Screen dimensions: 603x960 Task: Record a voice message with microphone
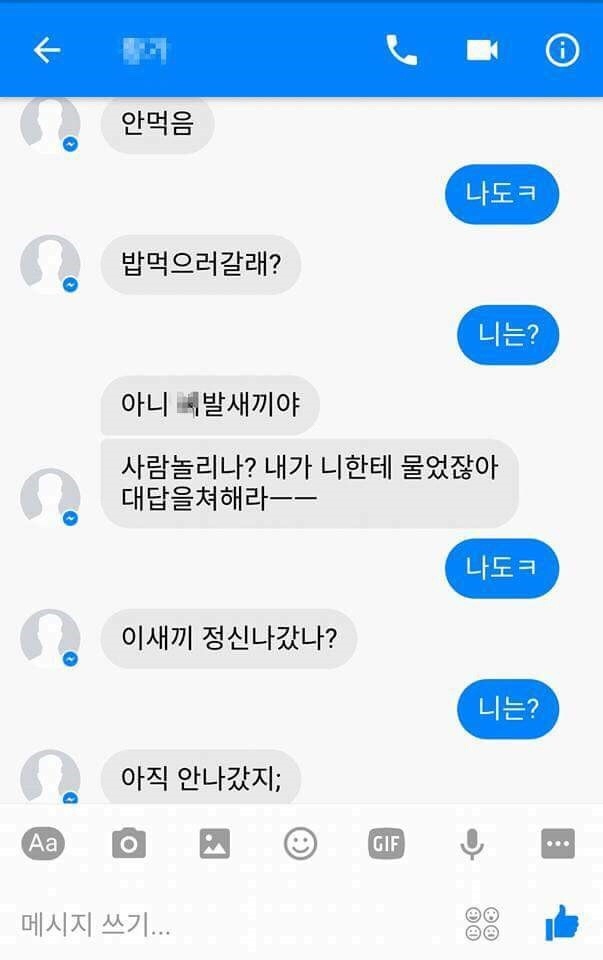tap(471, 844)
